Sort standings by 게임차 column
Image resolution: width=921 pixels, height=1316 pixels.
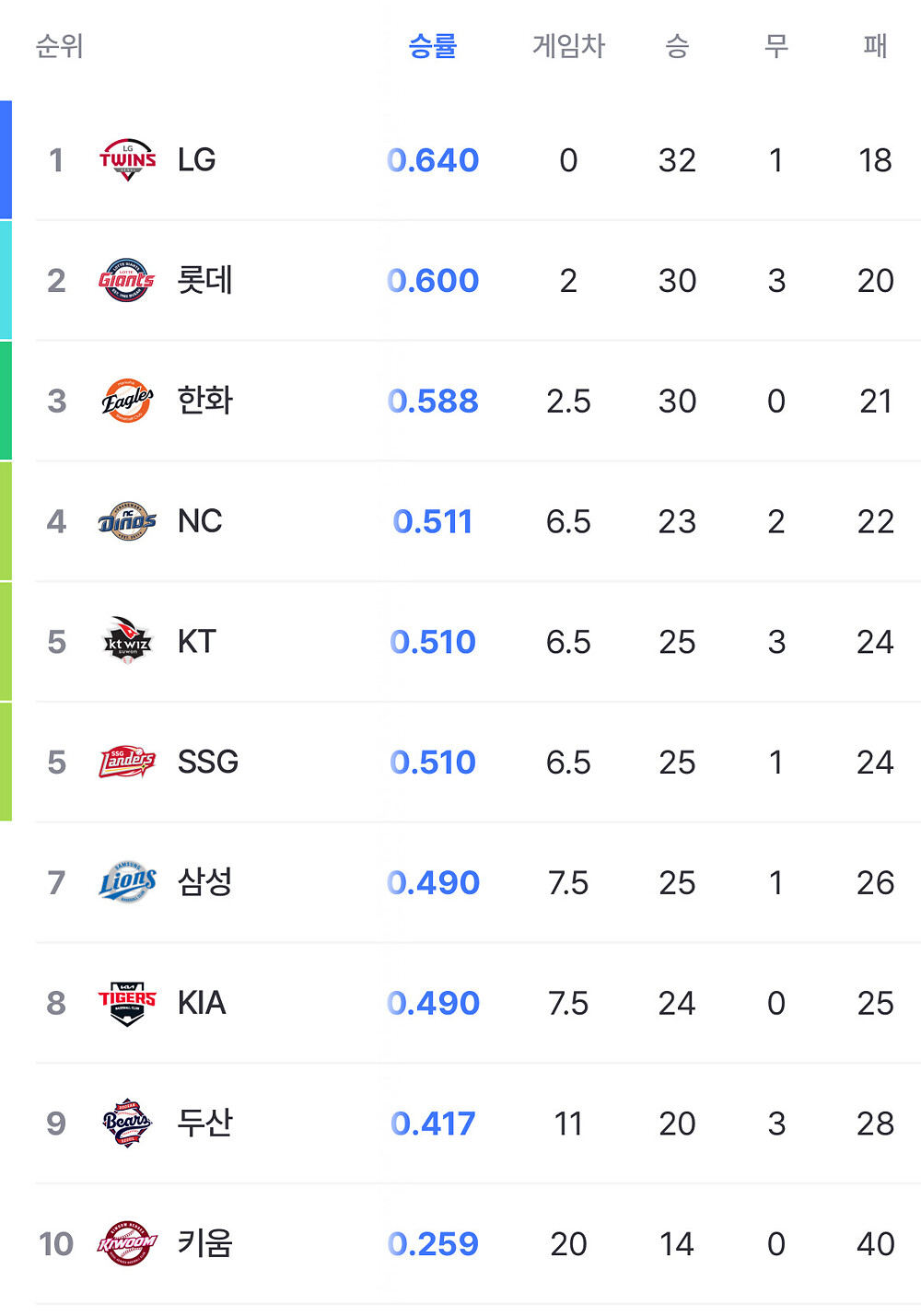pyautogui.click(x=569, y=46)
